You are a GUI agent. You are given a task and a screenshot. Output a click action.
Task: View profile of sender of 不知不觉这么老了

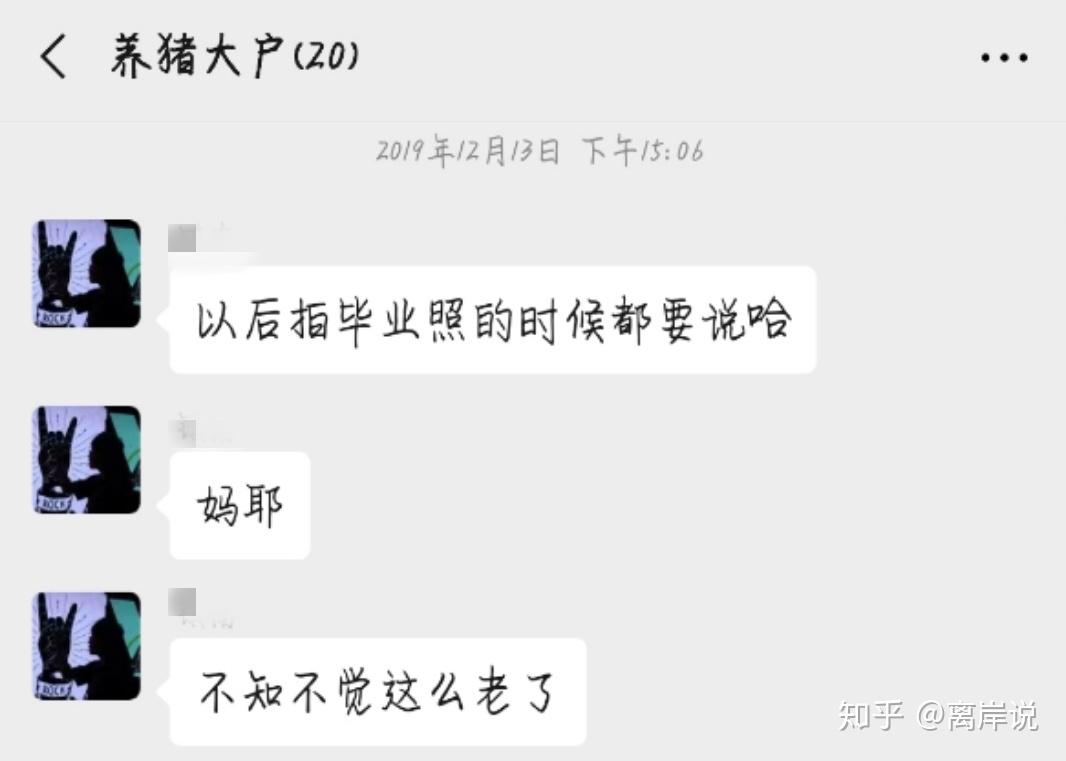88,645
